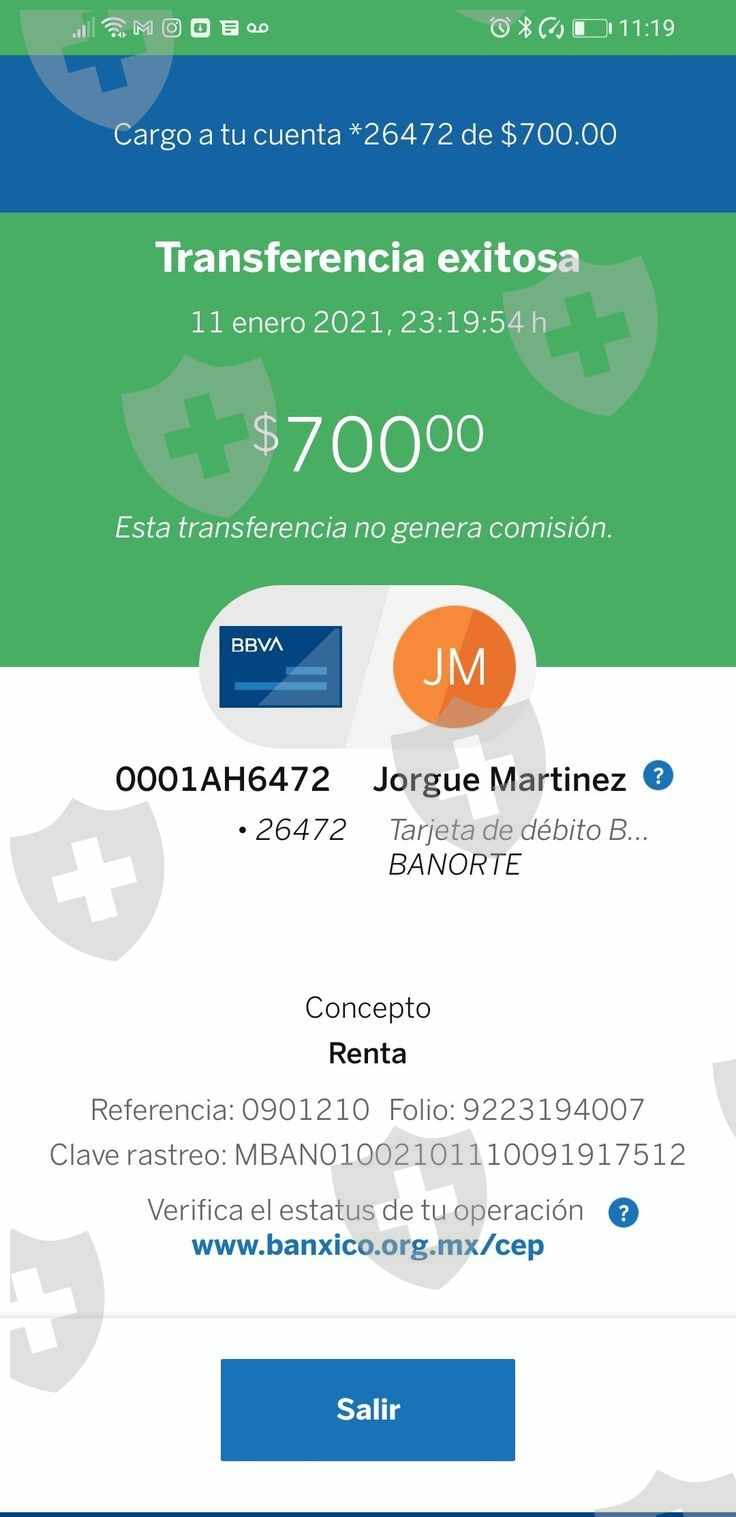Tap the help icon beside Verifica el estatus

622,1212
